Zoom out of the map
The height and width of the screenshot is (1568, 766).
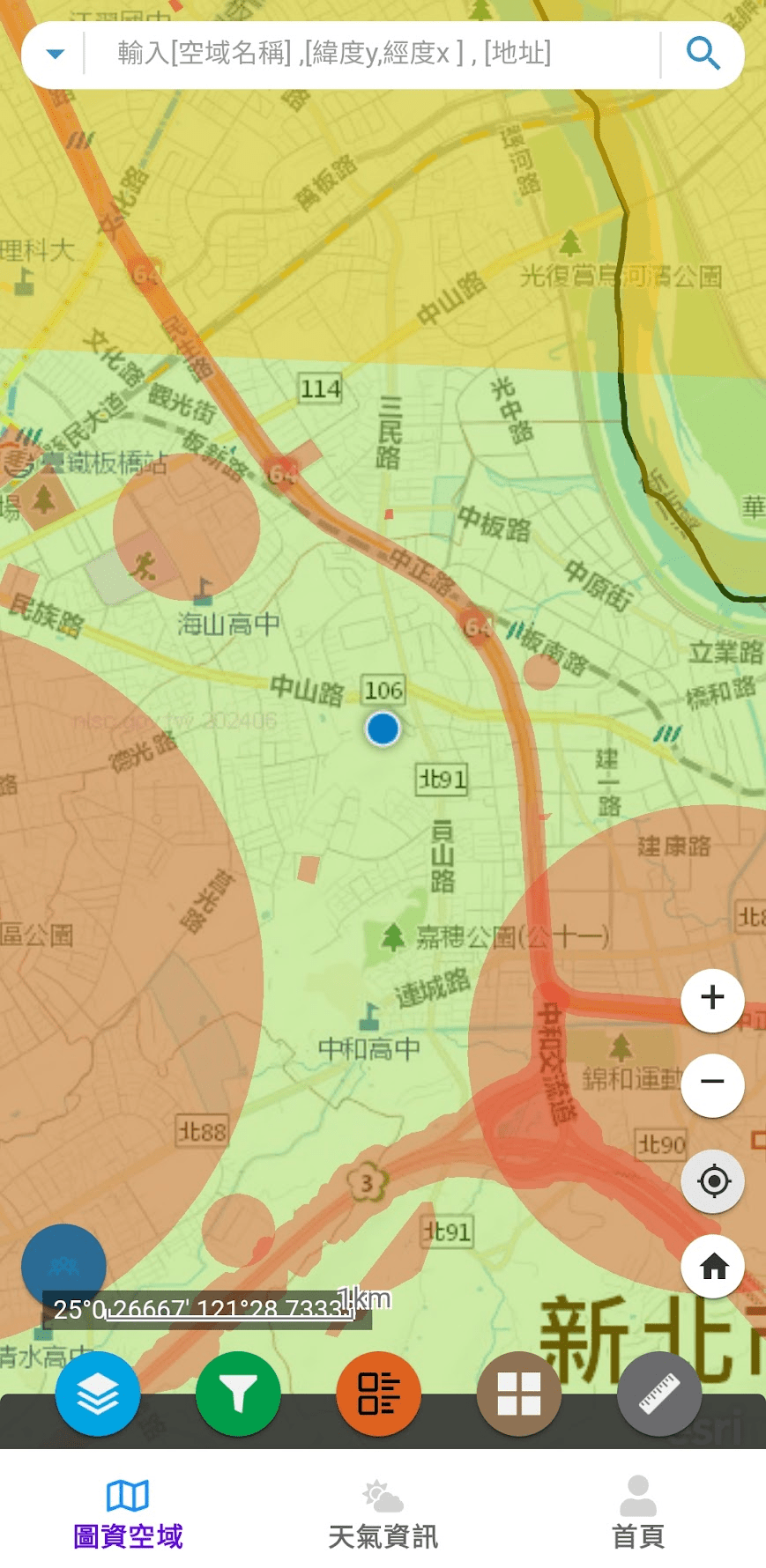point(712,1084)
